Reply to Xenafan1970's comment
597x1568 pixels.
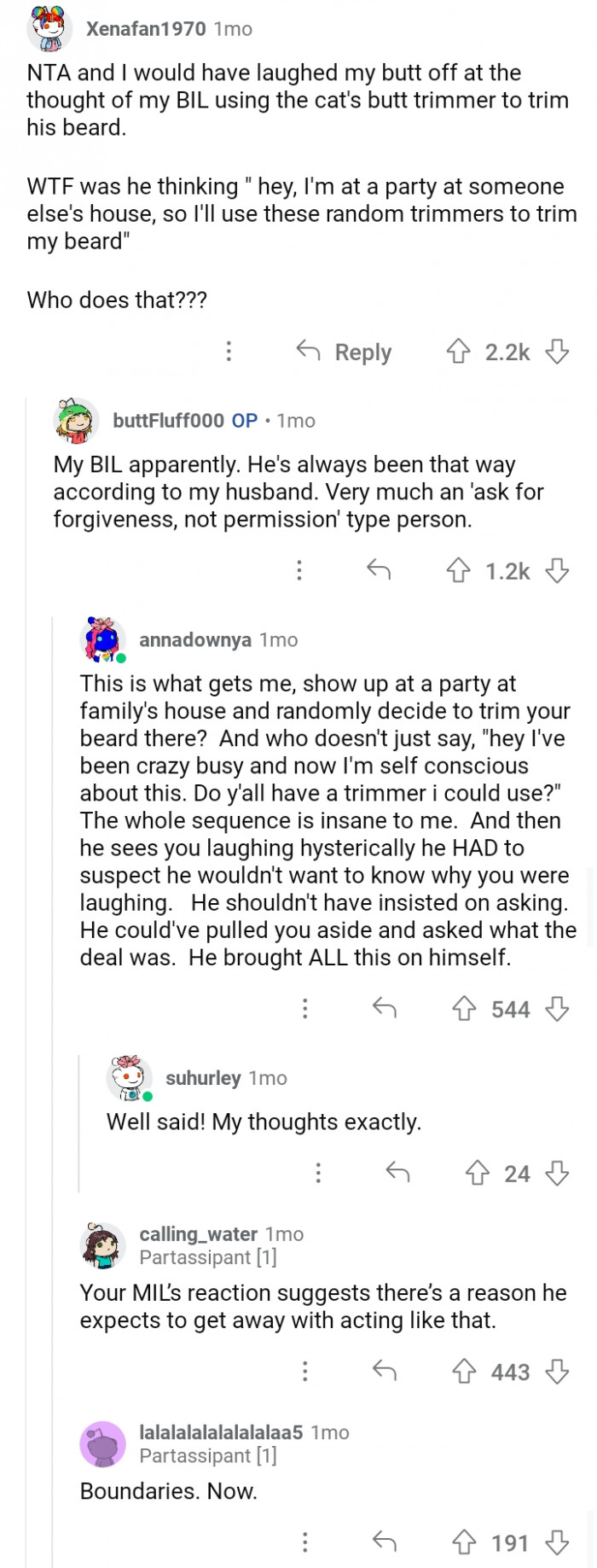coord(344,352)
